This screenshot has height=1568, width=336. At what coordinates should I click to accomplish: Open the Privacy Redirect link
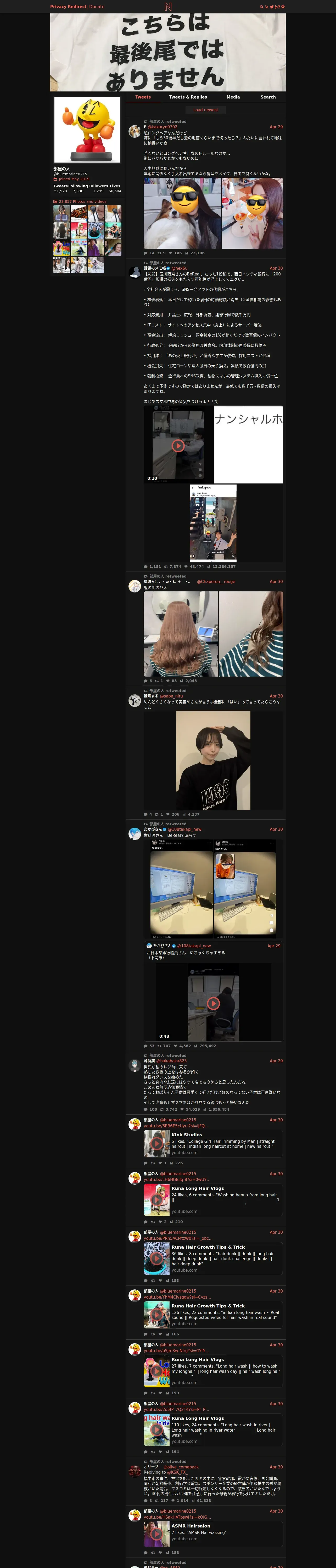68,7
